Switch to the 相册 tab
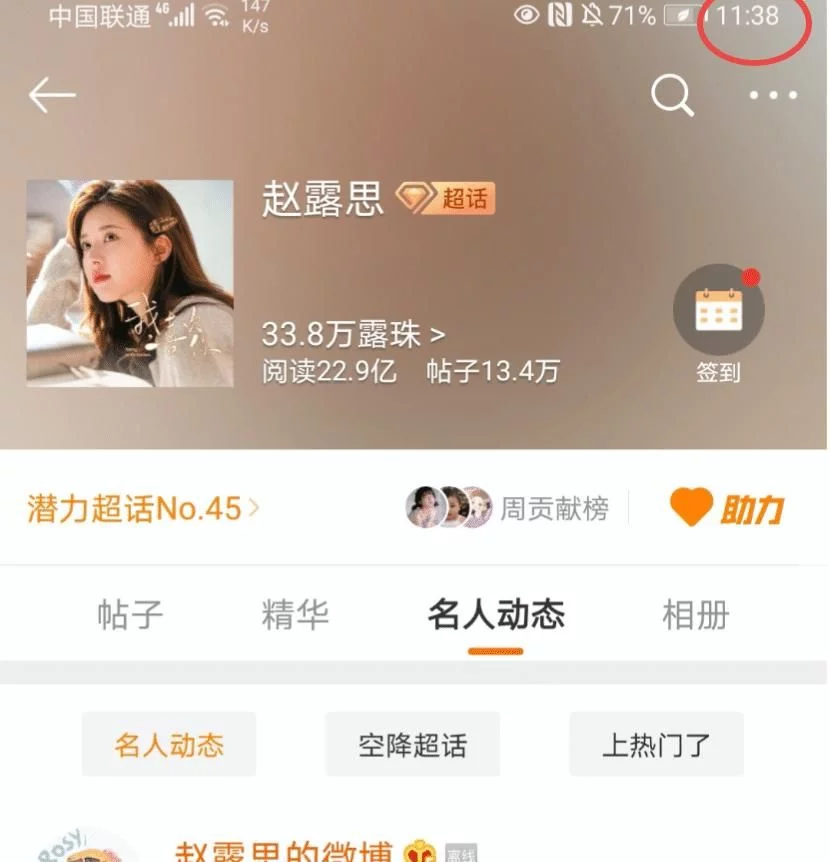830x862 pixels. tap(695, 614)
